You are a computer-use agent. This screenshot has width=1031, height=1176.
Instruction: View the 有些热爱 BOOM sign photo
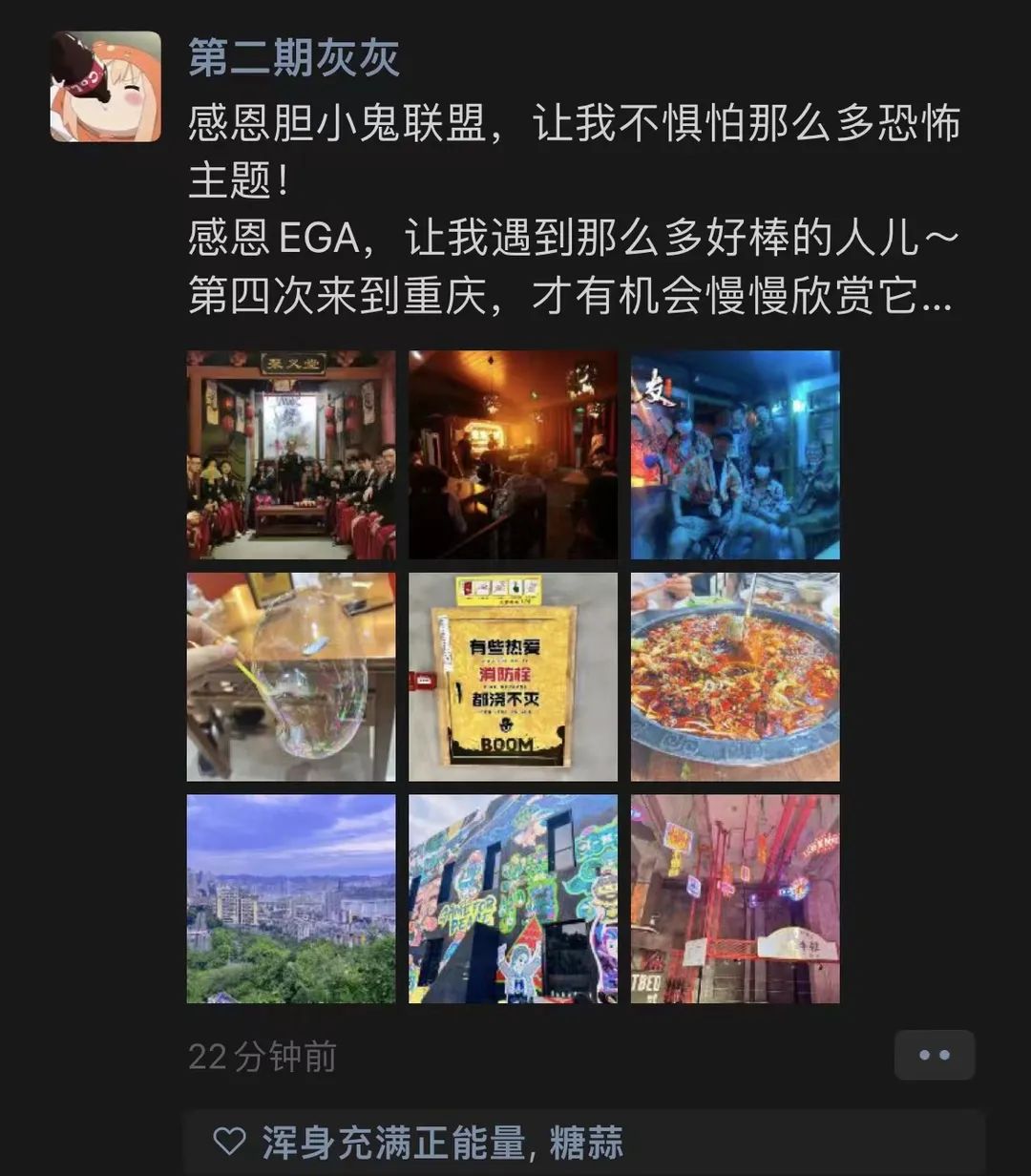513,677
